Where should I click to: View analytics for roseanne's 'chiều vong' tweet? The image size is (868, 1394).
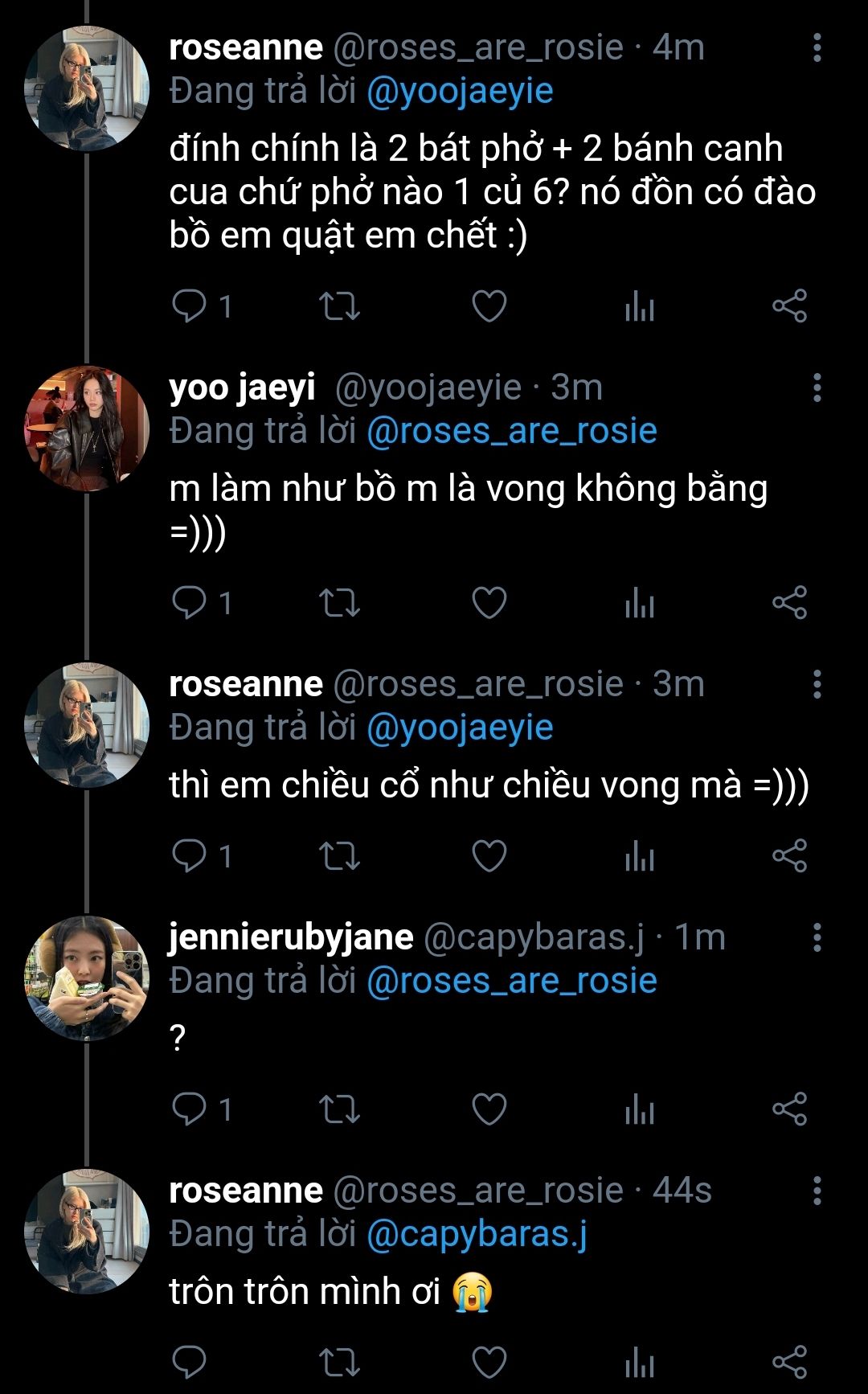640,856
